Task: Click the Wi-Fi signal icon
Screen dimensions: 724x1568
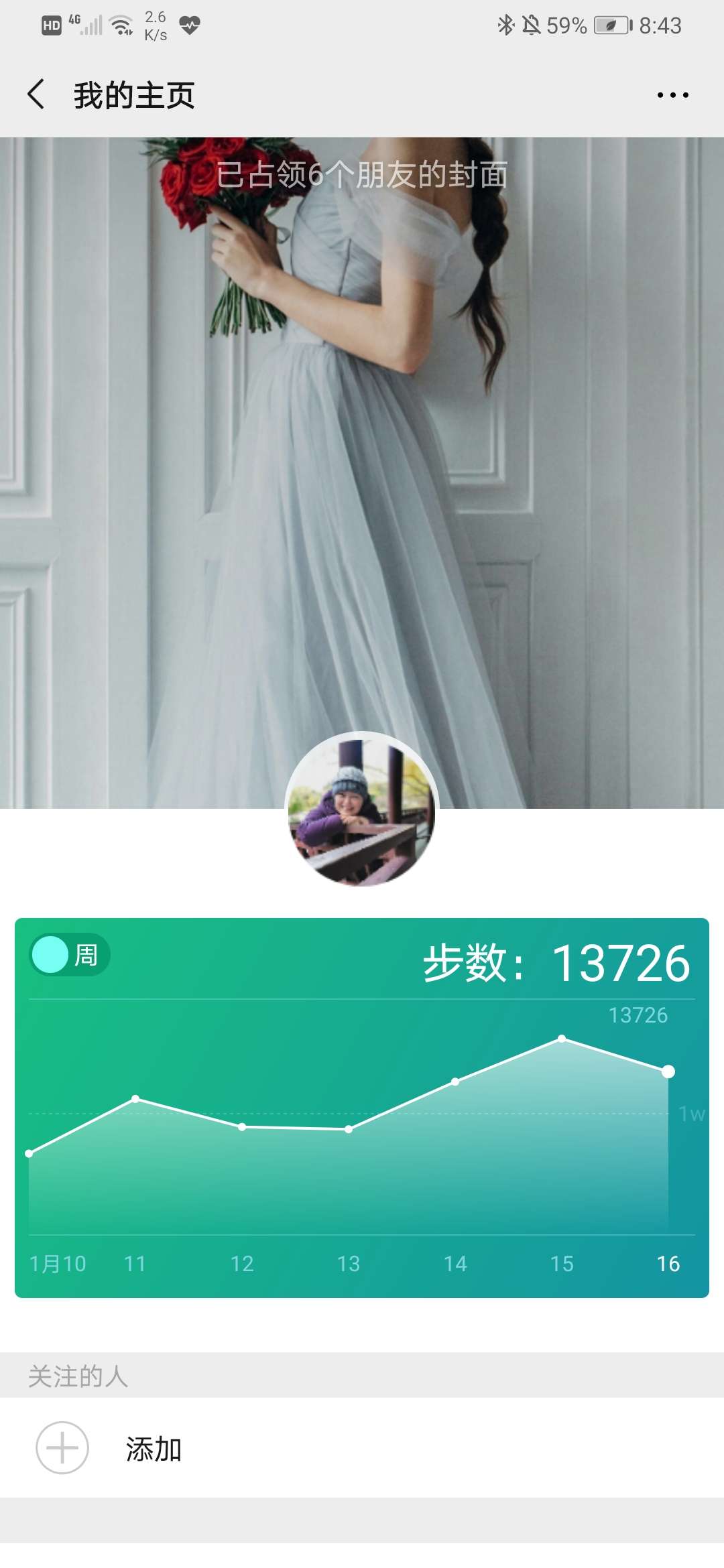Action: coord(121,25)
